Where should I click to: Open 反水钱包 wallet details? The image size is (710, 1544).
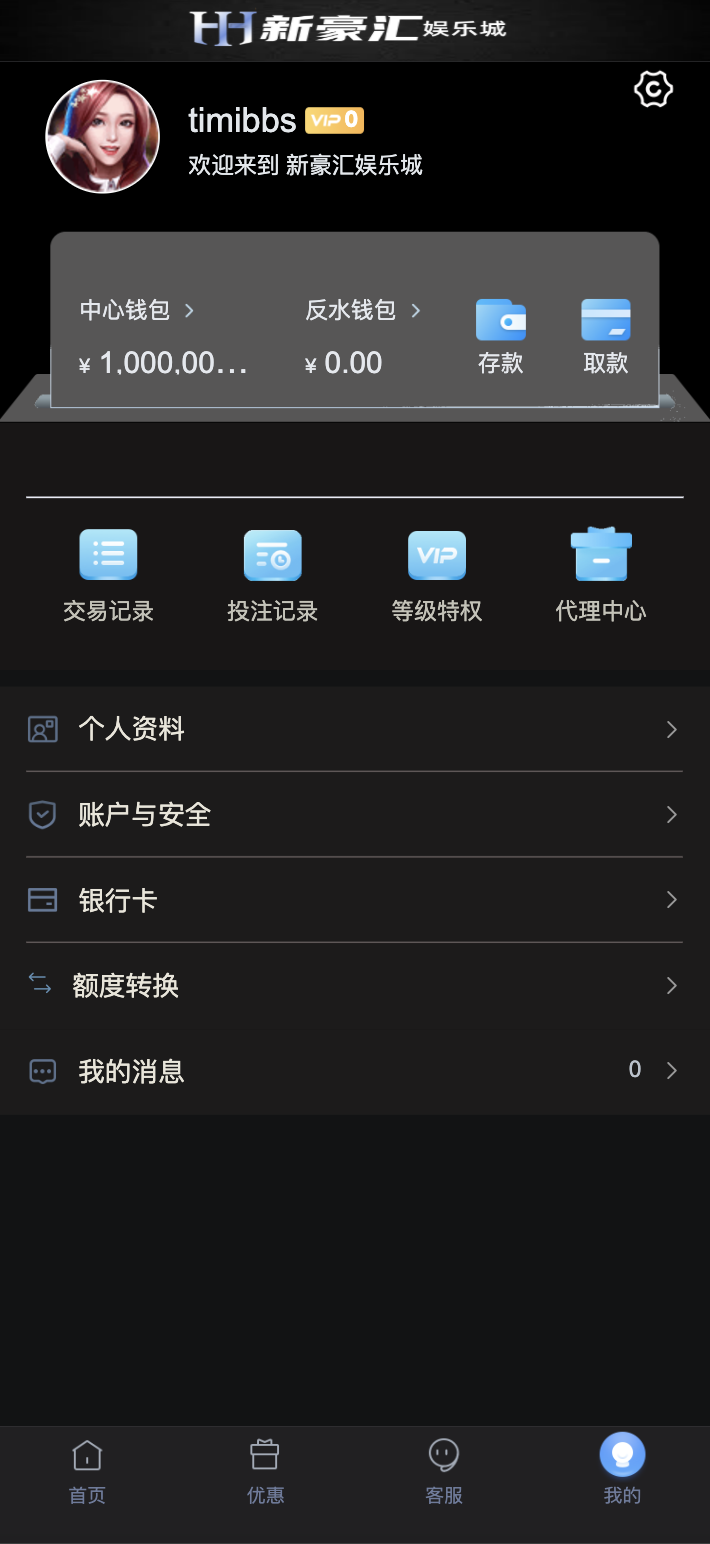(362, 311)
